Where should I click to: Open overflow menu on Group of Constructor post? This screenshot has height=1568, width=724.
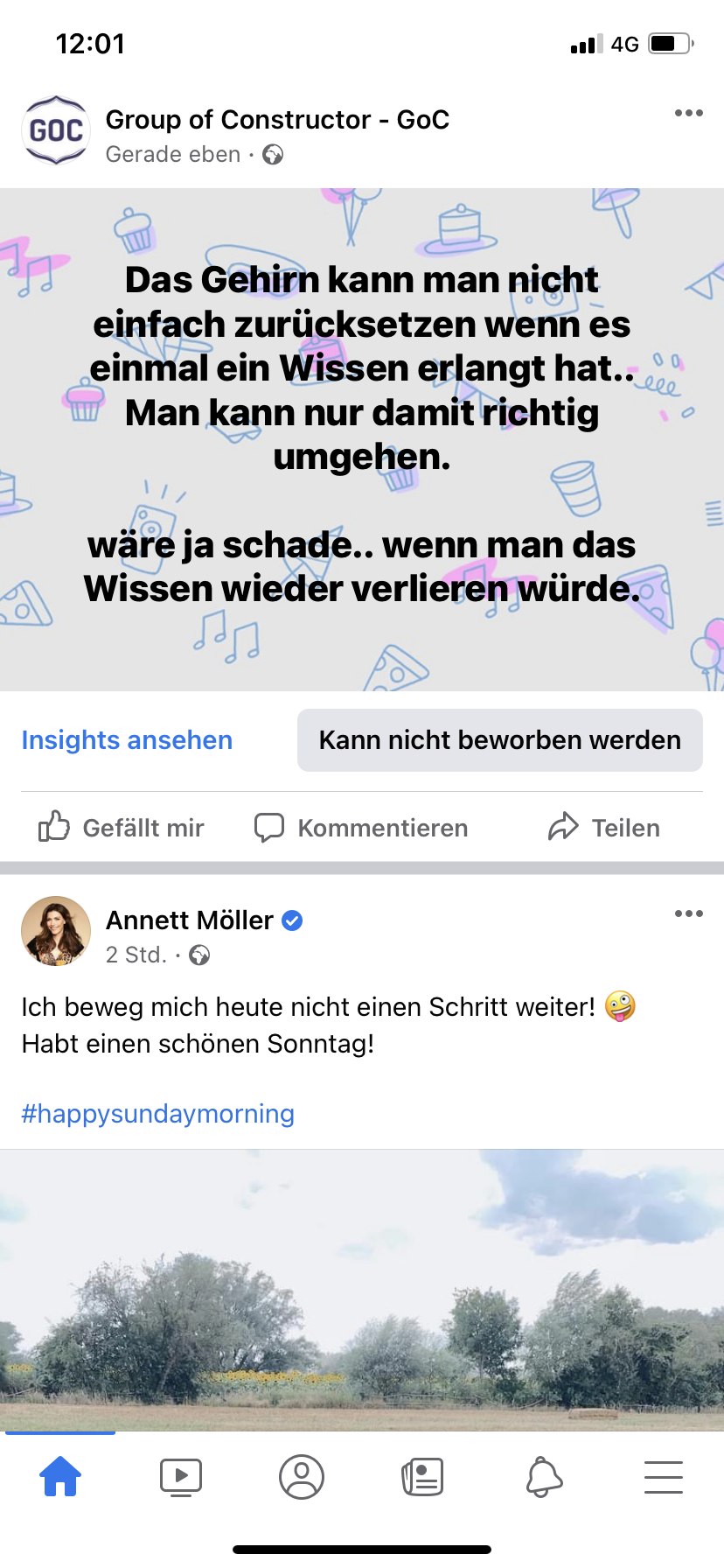point(688,113)
